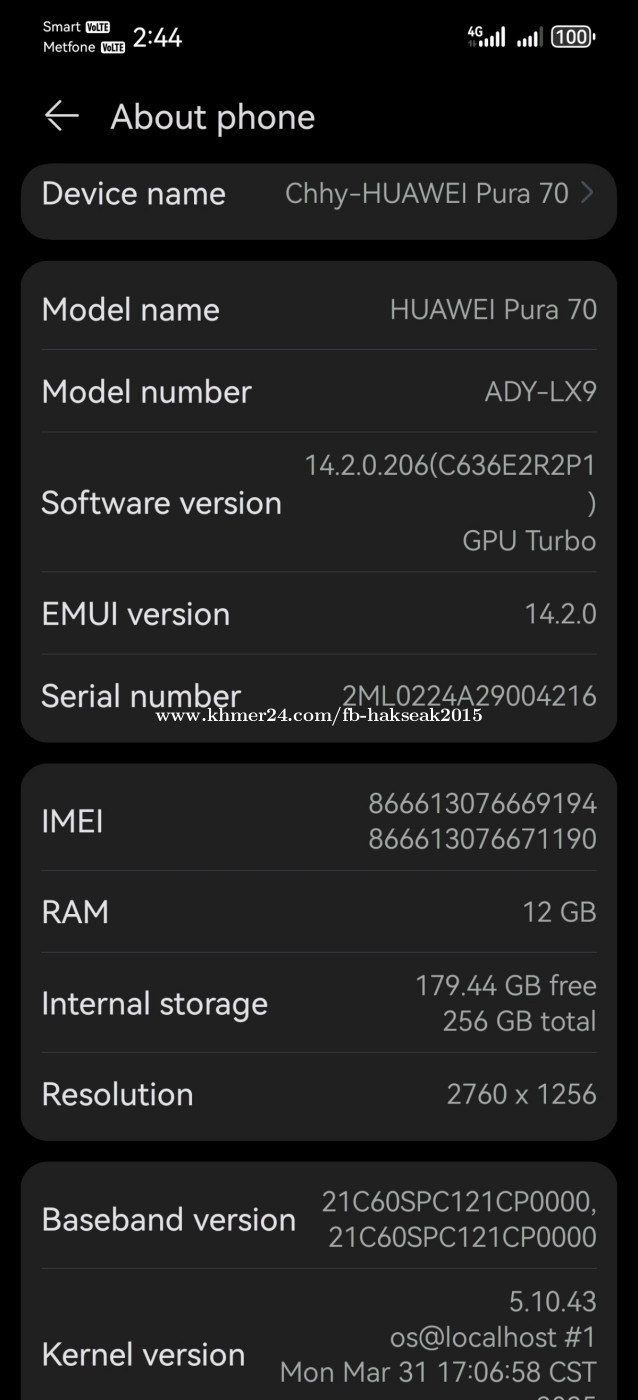Go back from About phone

pos(61,117)
